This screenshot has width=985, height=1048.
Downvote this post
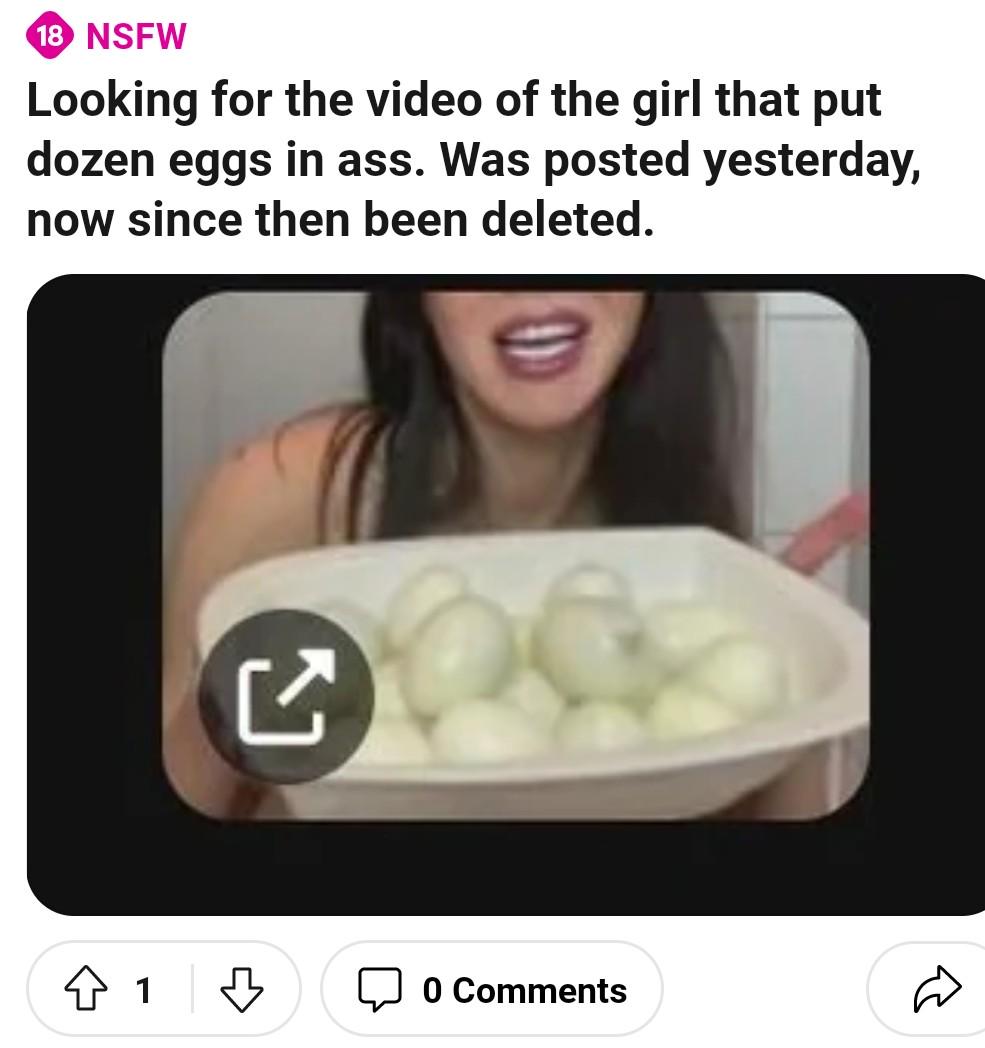click(241, 990)
